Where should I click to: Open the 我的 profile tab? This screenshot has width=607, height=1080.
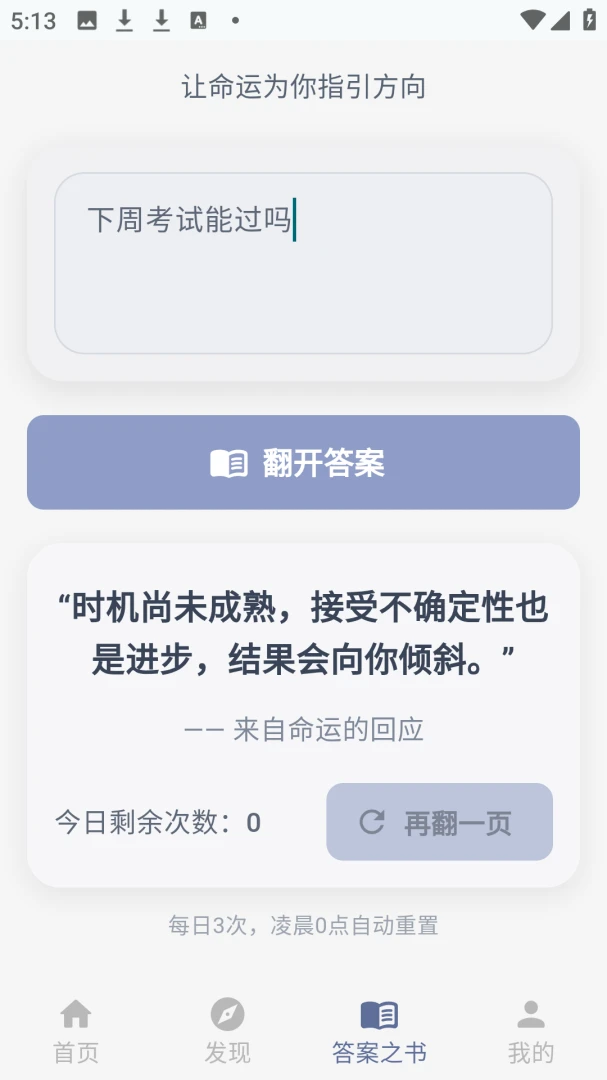click(x=531, y=1030)
